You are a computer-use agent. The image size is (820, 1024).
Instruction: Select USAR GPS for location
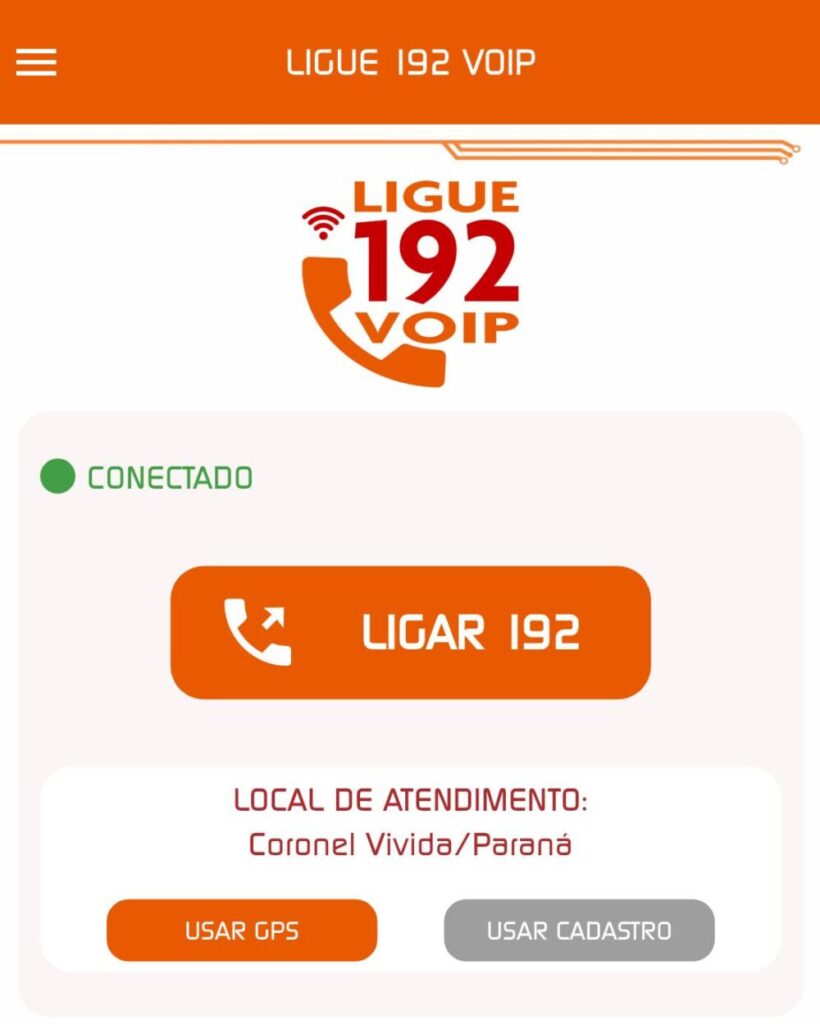(242, 930)
